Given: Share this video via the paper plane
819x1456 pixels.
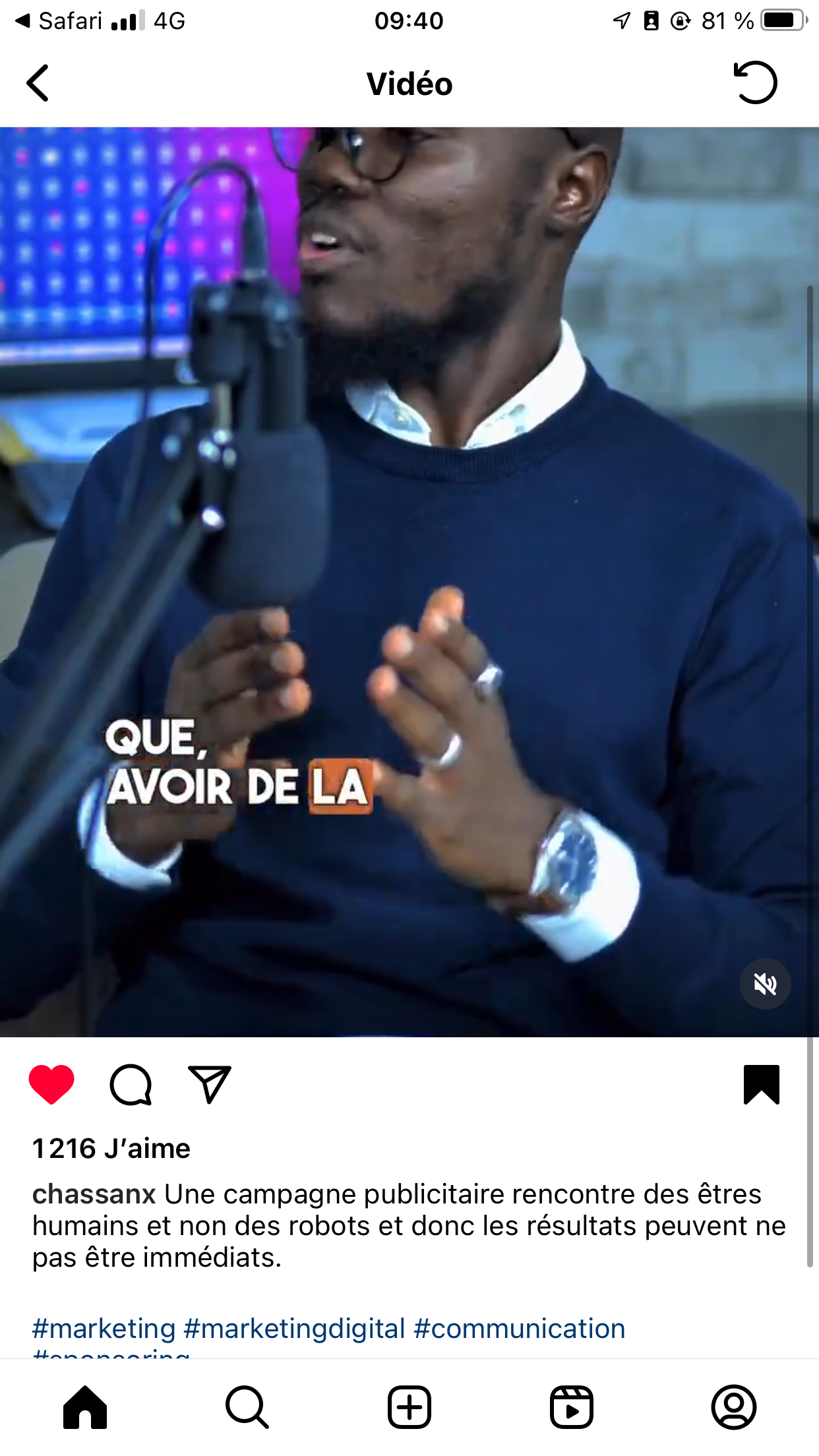Looking at the screenshot, I should 210,1085.
